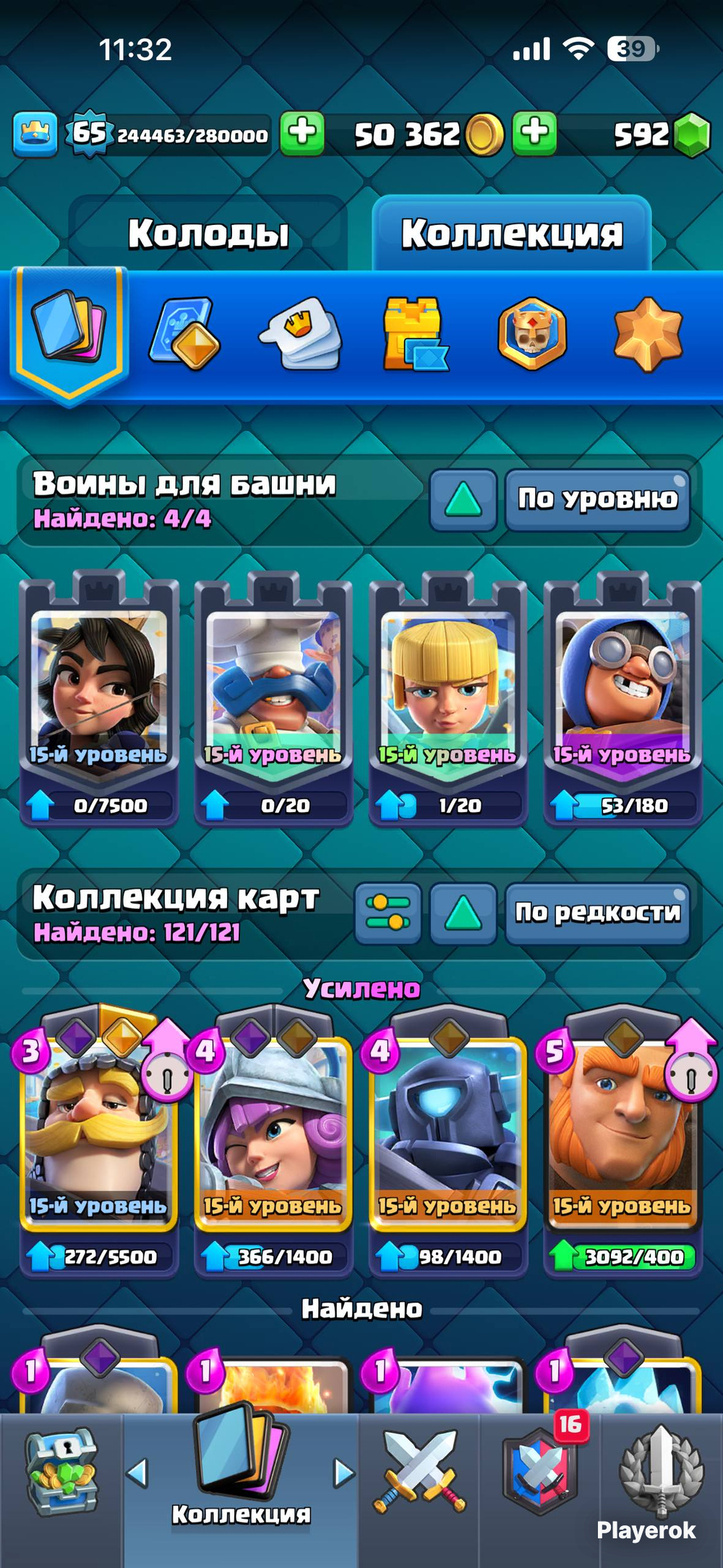Open the crown profile icon
Viewport: 723px width, 1568px height.
coord(35,135)
